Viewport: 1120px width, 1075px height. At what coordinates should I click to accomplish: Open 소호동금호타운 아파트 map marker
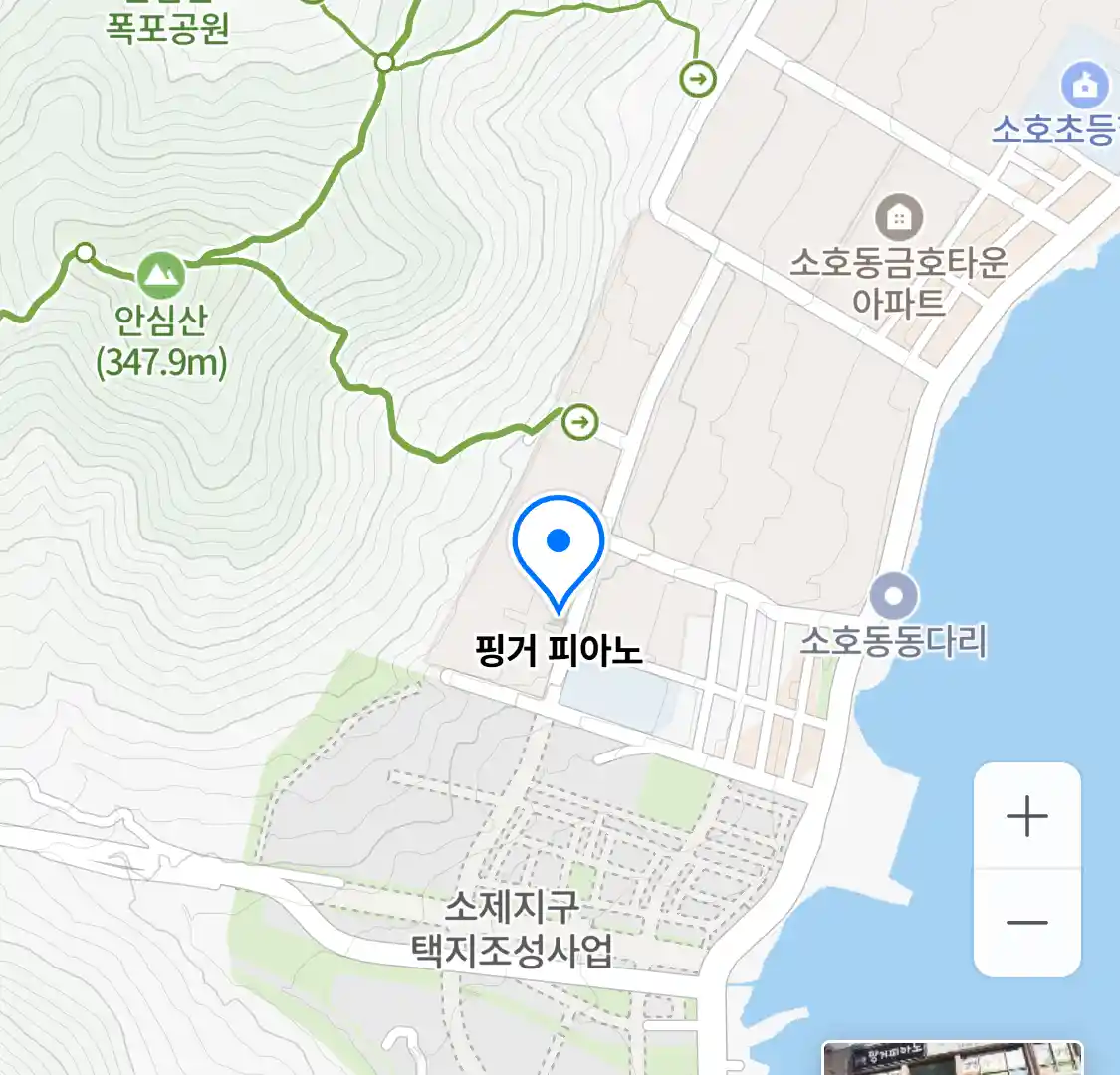pyautogui.click(x=898, y=218)
